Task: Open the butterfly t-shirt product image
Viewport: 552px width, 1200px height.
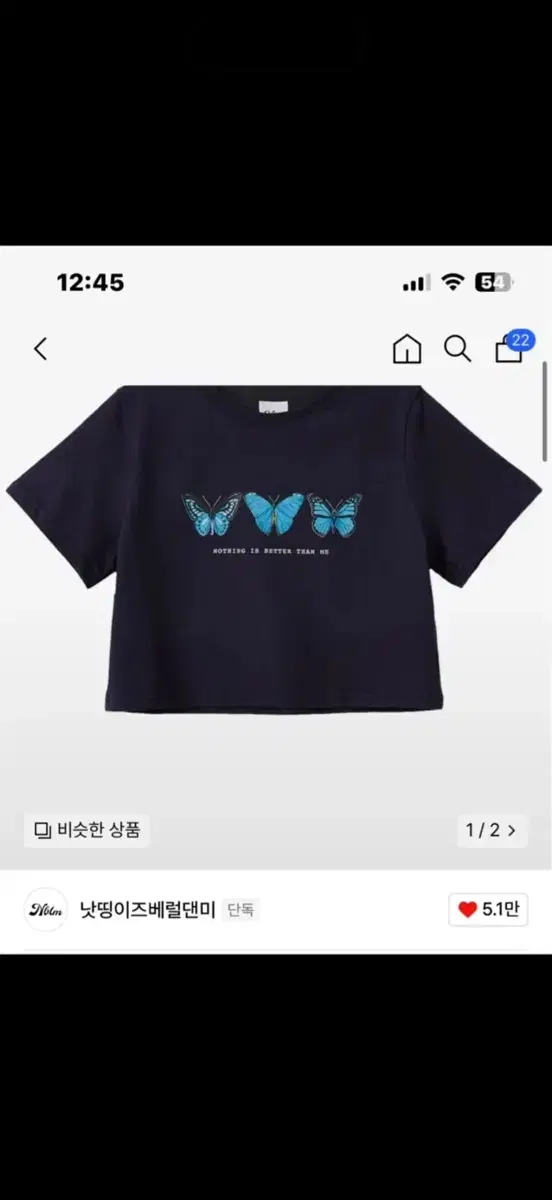Action: pos(274,547)
